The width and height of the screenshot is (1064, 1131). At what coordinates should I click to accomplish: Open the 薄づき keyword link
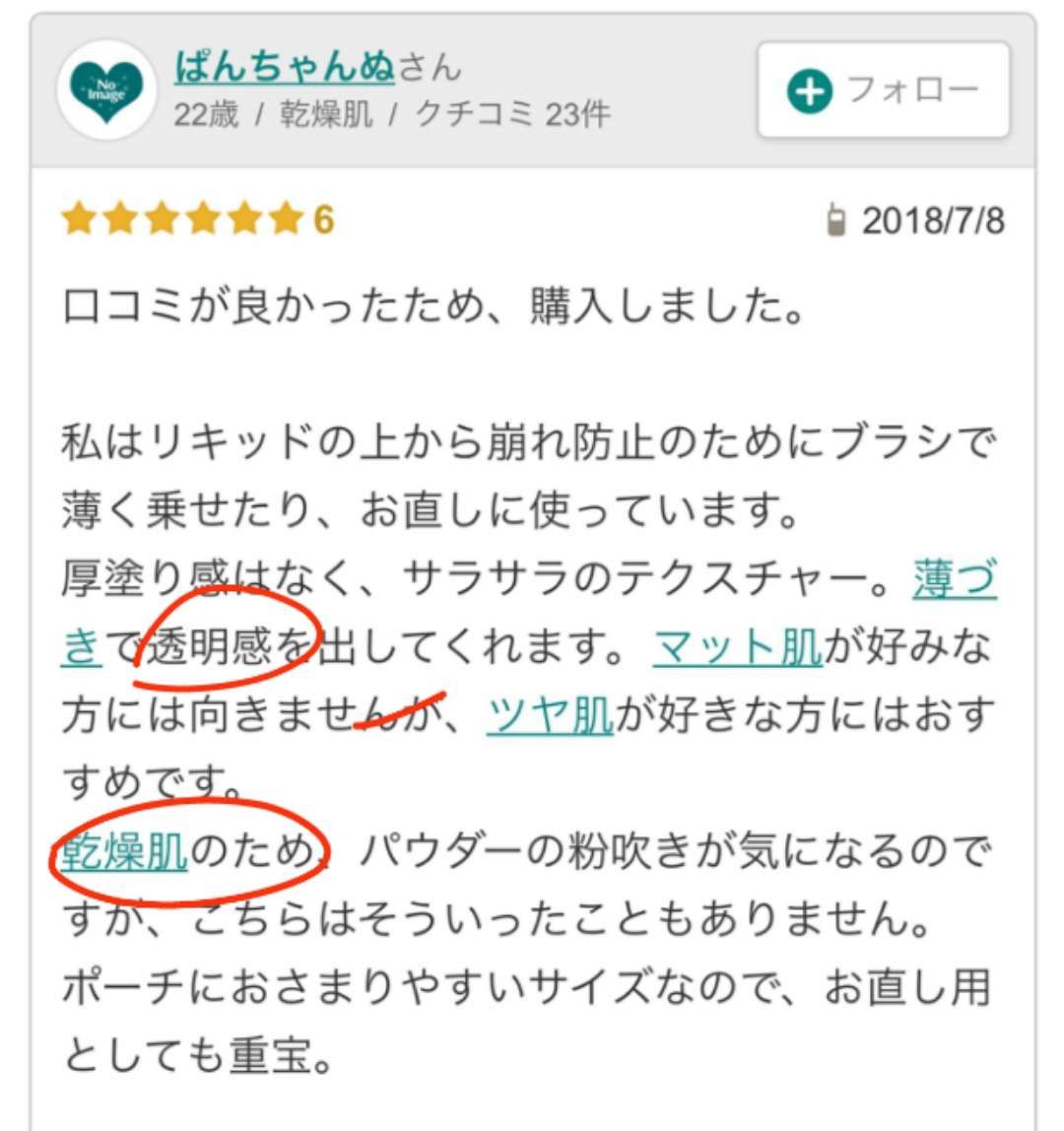pos(954,580)
